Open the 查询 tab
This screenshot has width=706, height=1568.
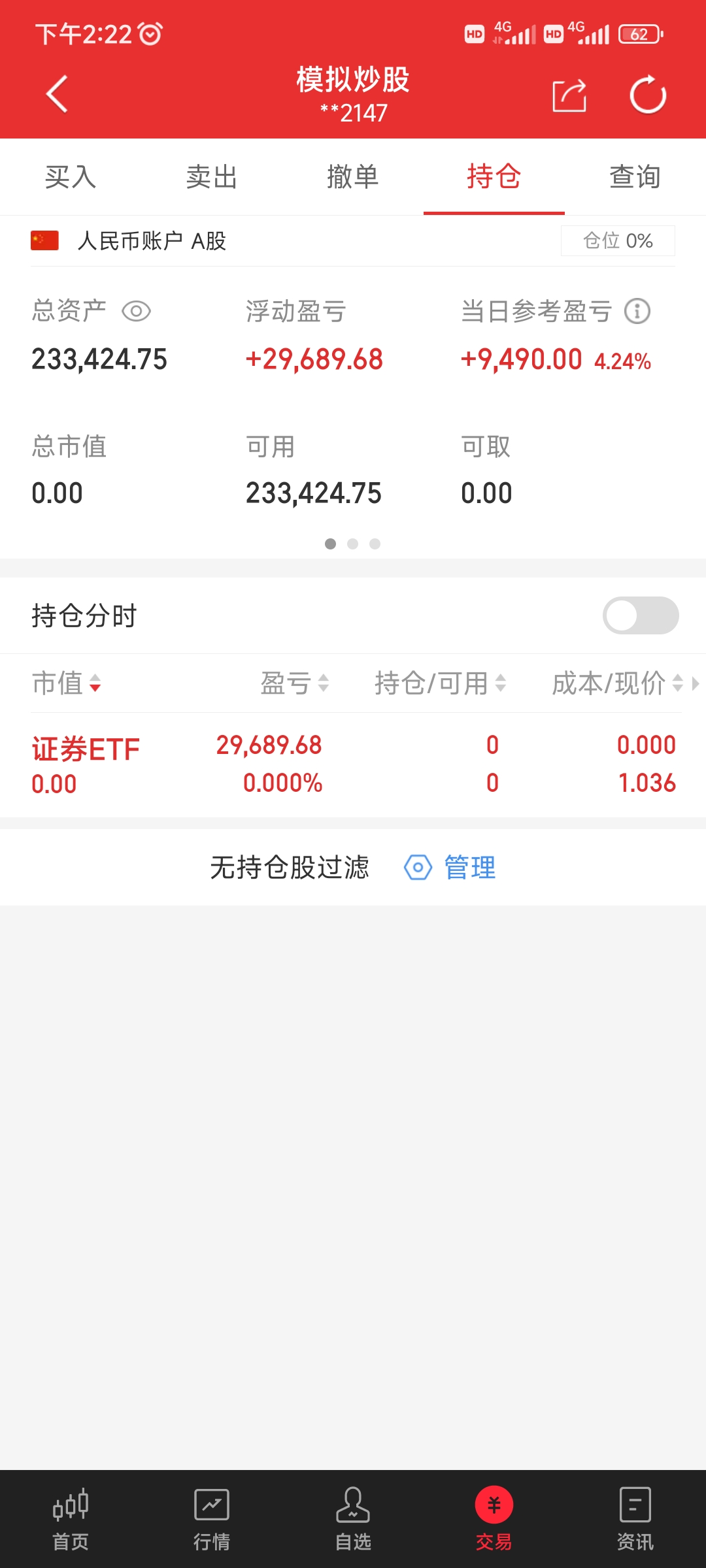[635, 177]
